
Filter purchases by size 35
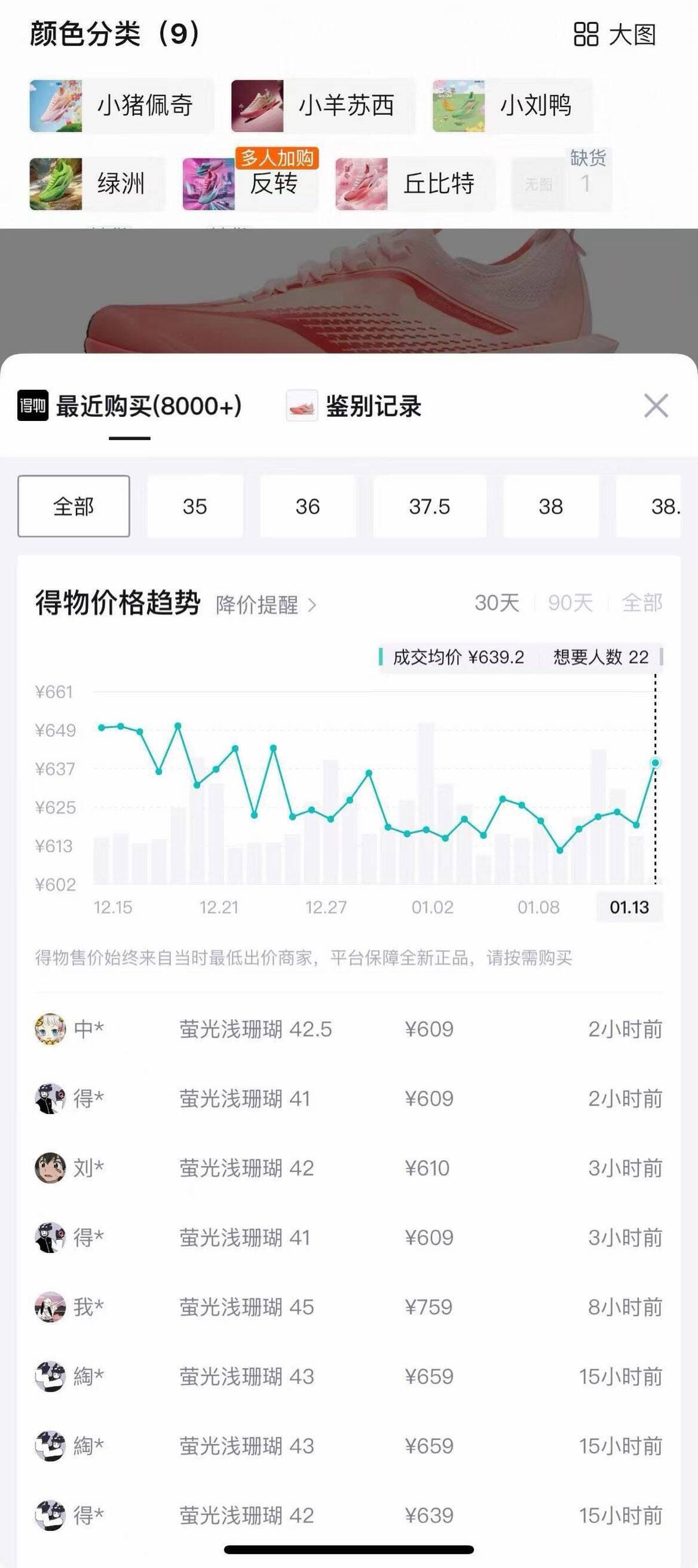coord(195,507)
